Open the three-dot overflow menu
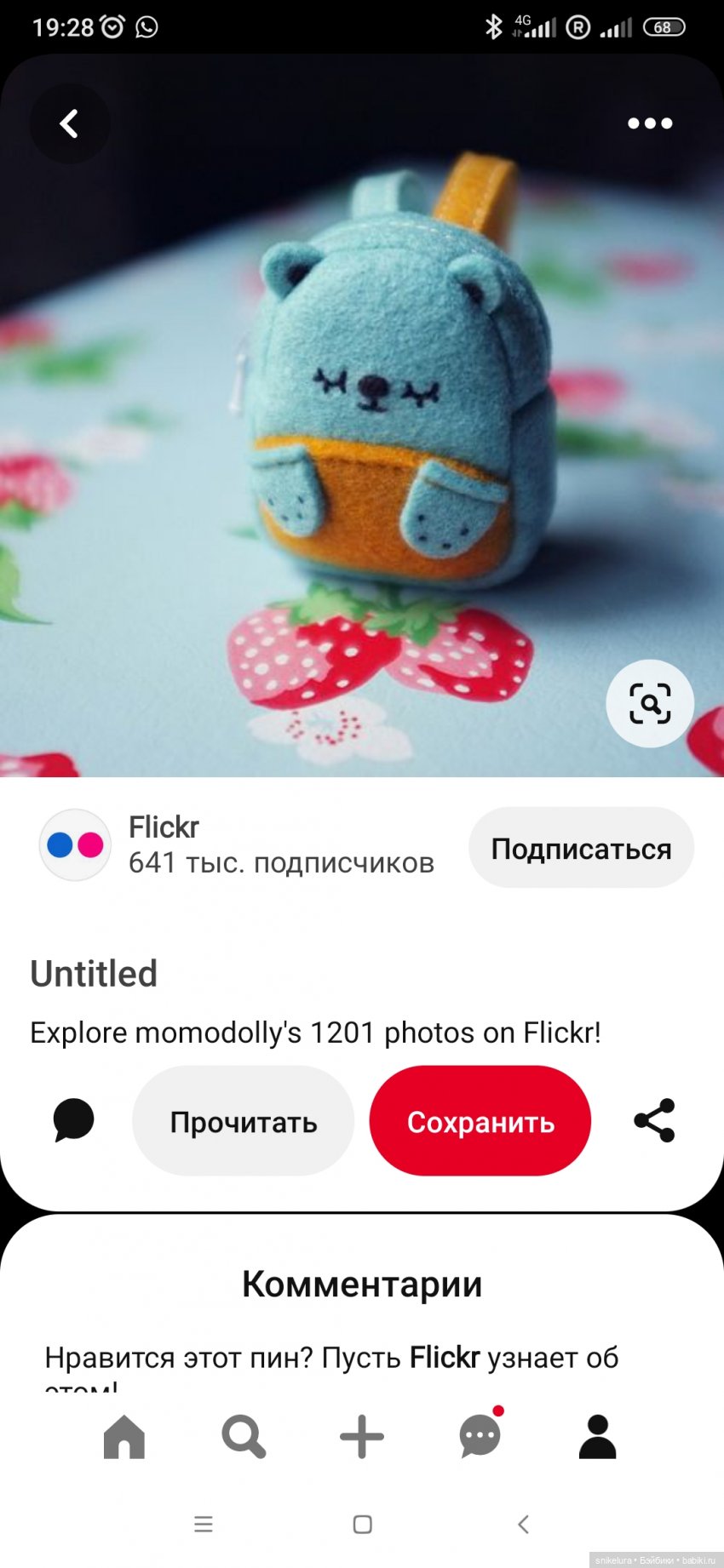 (650, 124)
